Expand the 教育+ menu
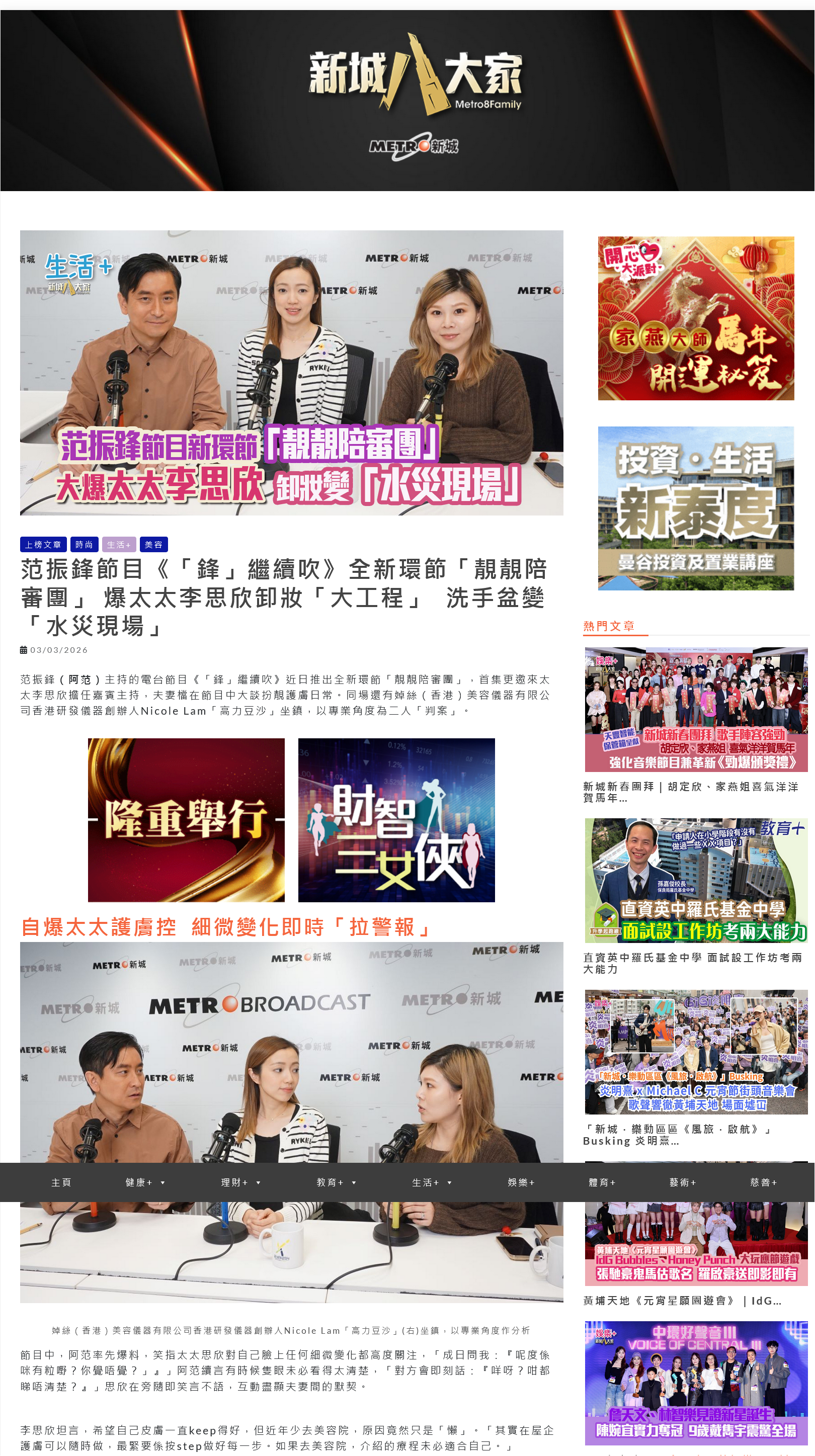 pyautogui.click(x=336, y=1182)
